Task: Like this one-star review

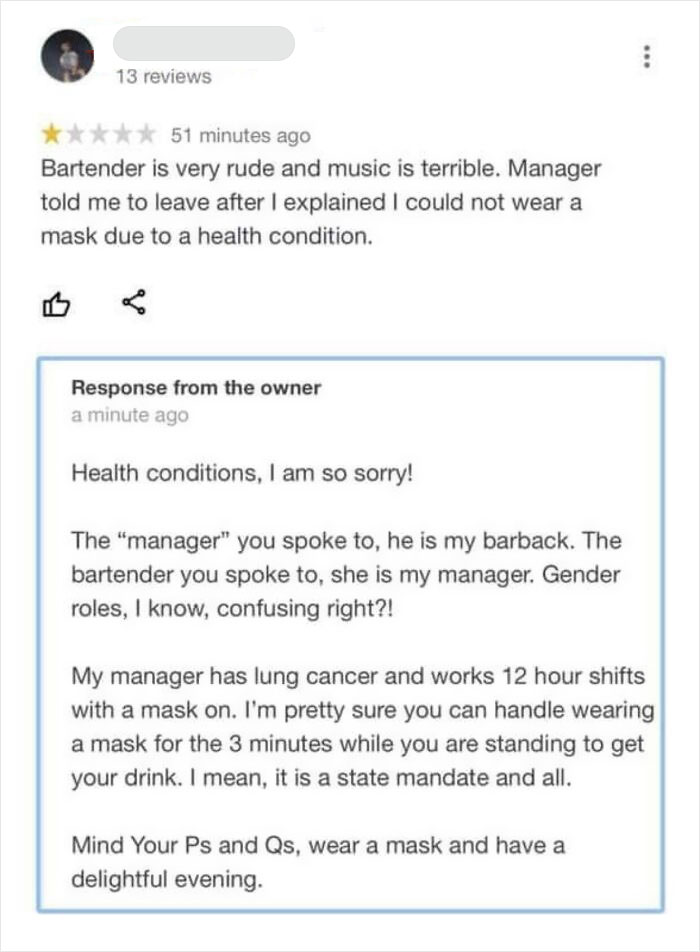Action: click(56, 302)
